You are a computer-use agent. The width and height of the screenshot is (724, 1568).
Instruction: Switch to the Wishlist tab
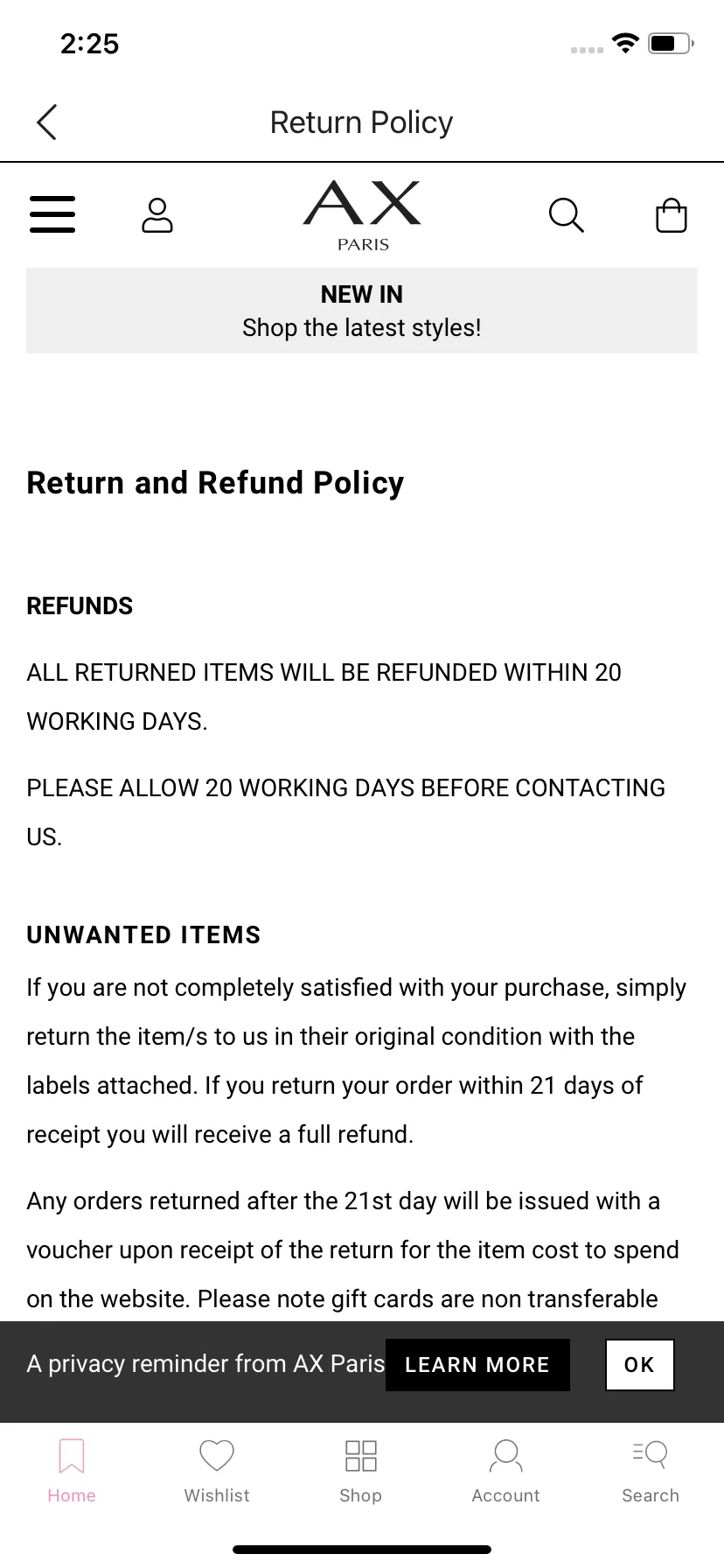217,1471
